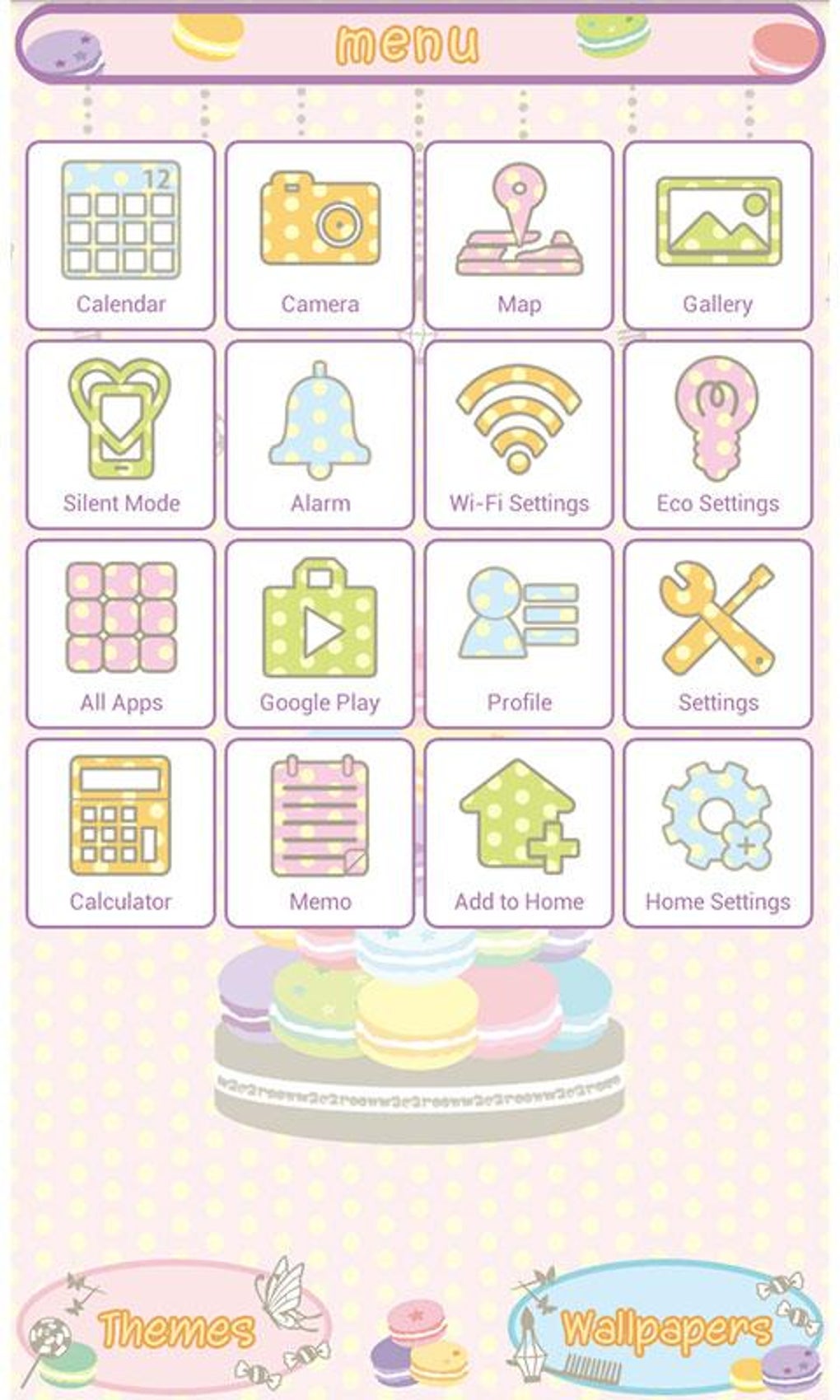The width and height of the screenshot is (840, 1400).
Task: Launch the Calculator
Action: point(120,833)
